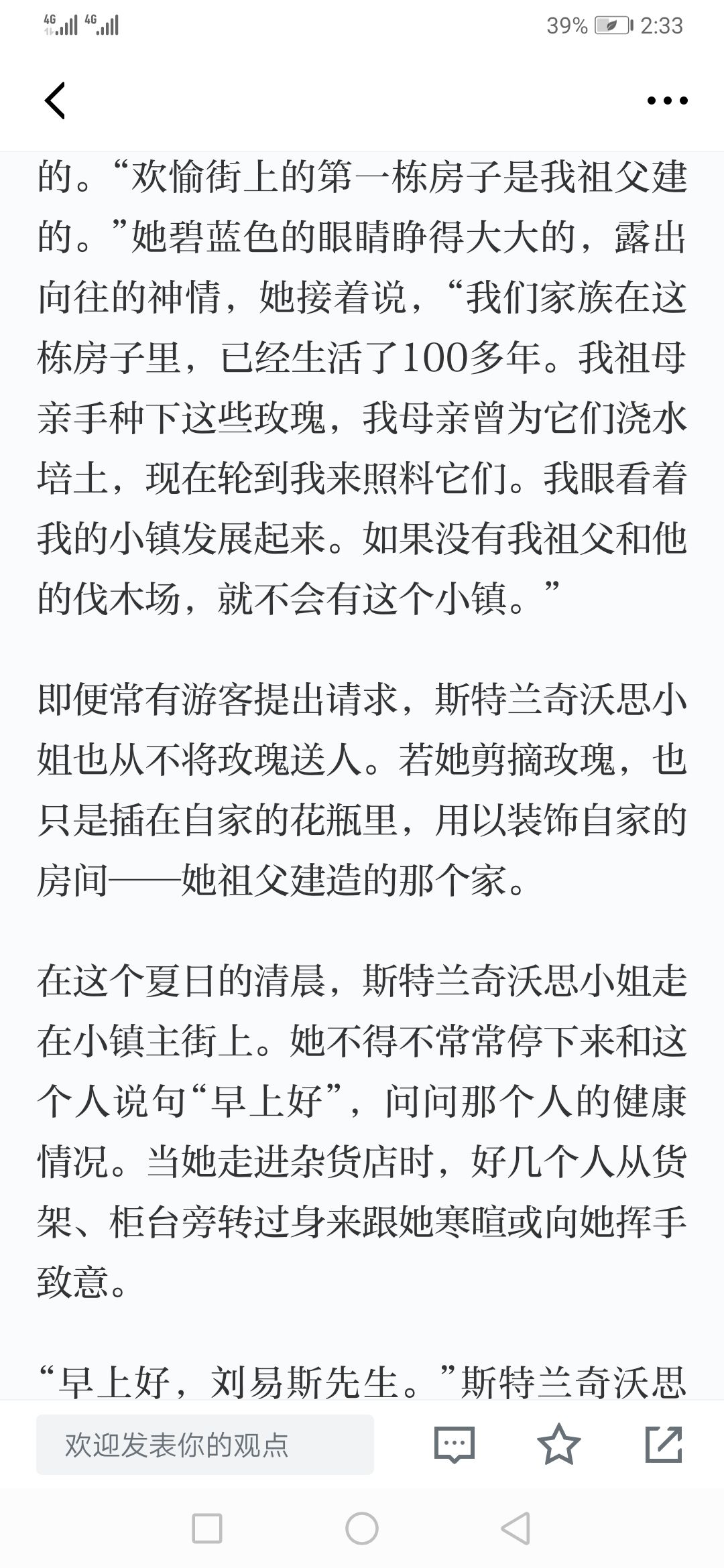Go back using the top-left arrow

point(55,101)
